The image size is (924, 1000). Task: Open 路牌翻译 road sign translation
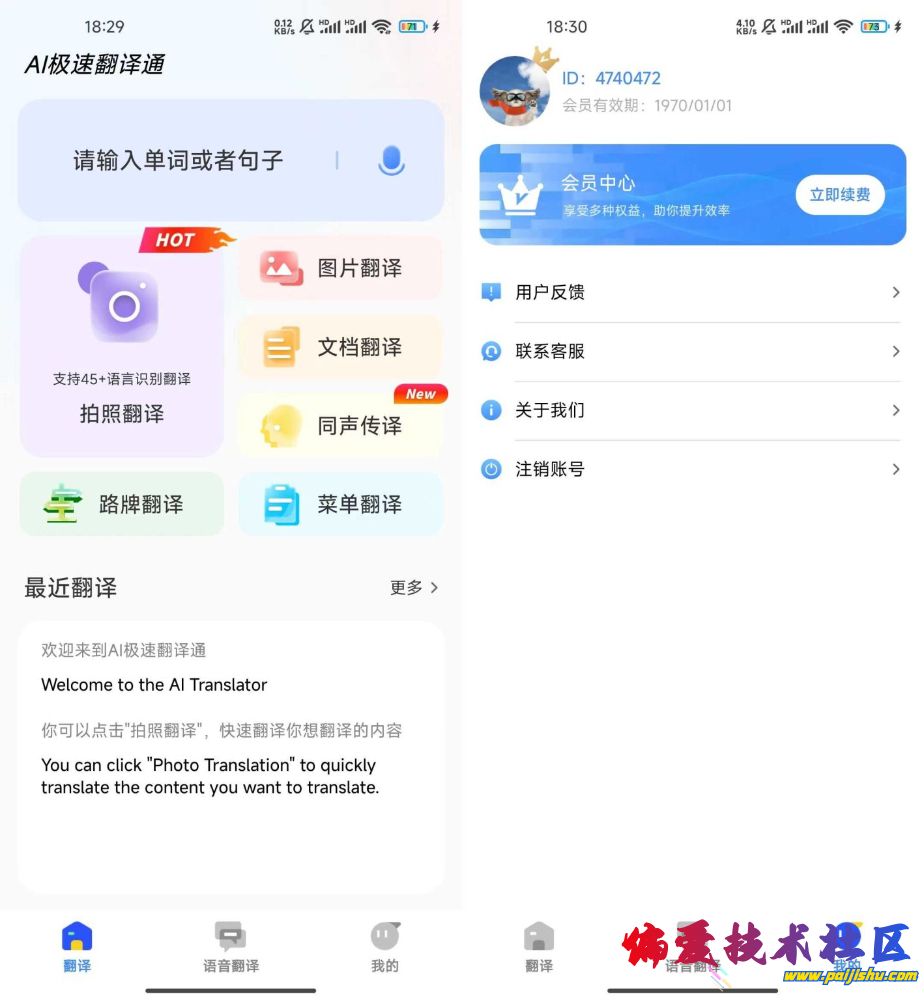(x=122, y=504)
